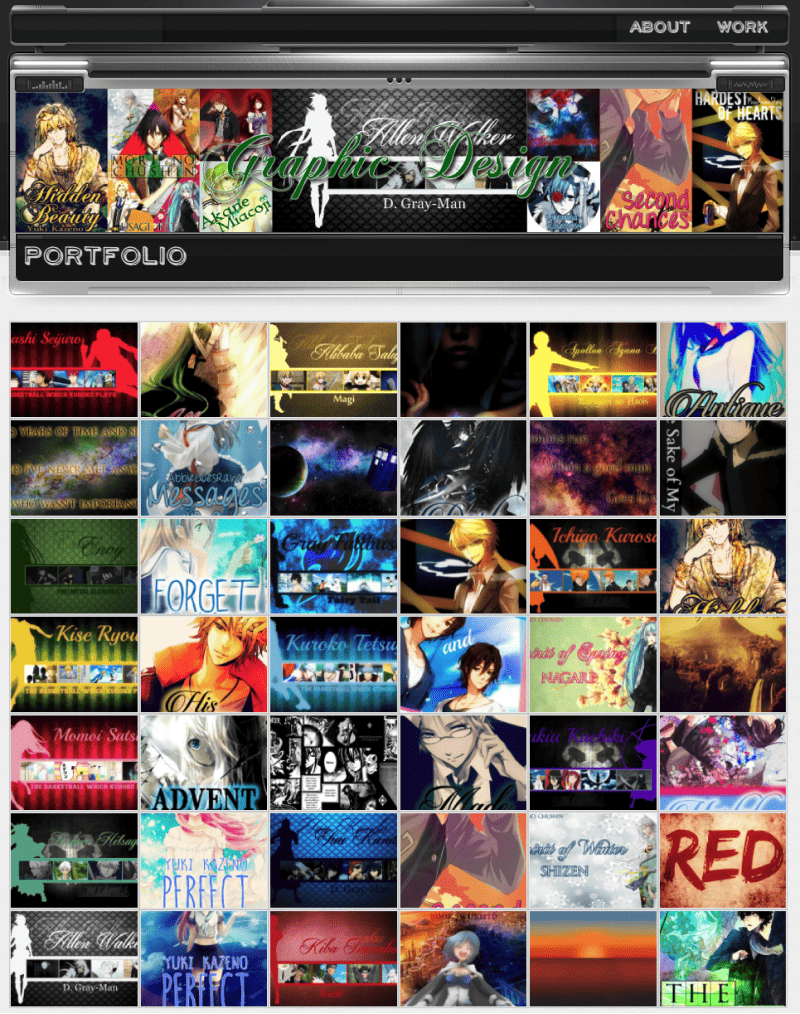Select the SHIZEN winter artwork
The image size is (800, 1014).
tap(593, 859)
